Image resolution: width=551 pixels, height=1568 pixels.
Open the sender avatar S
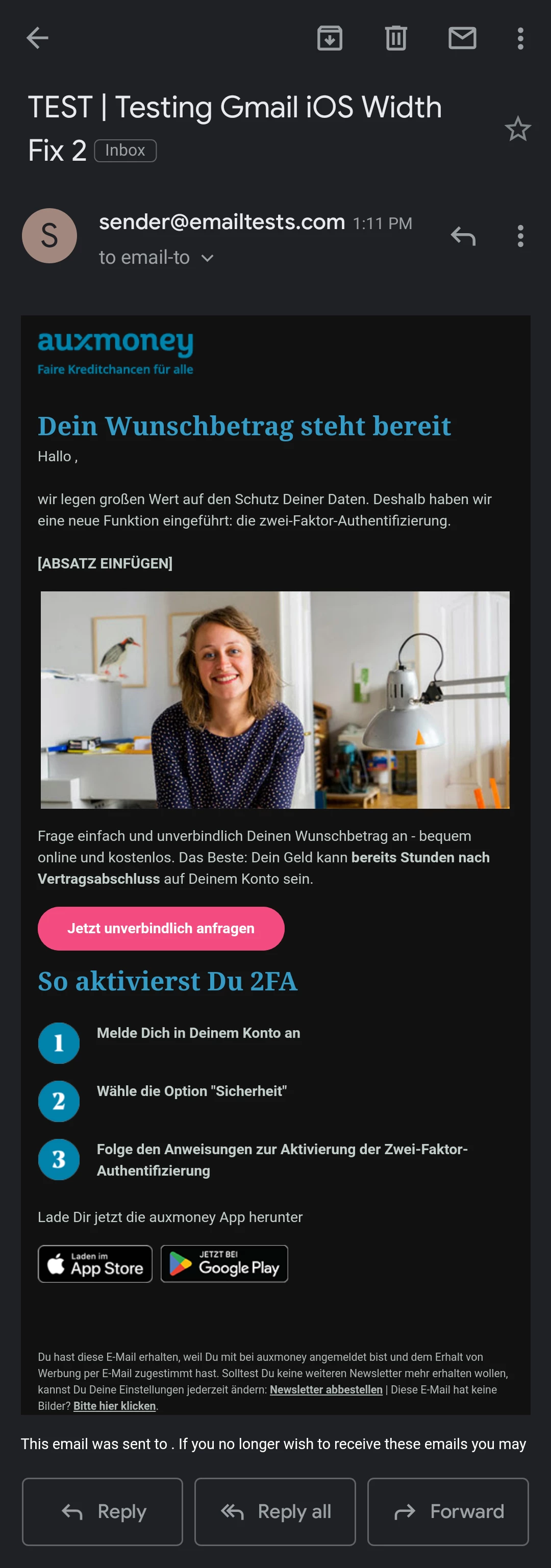(x=49, y=236)
